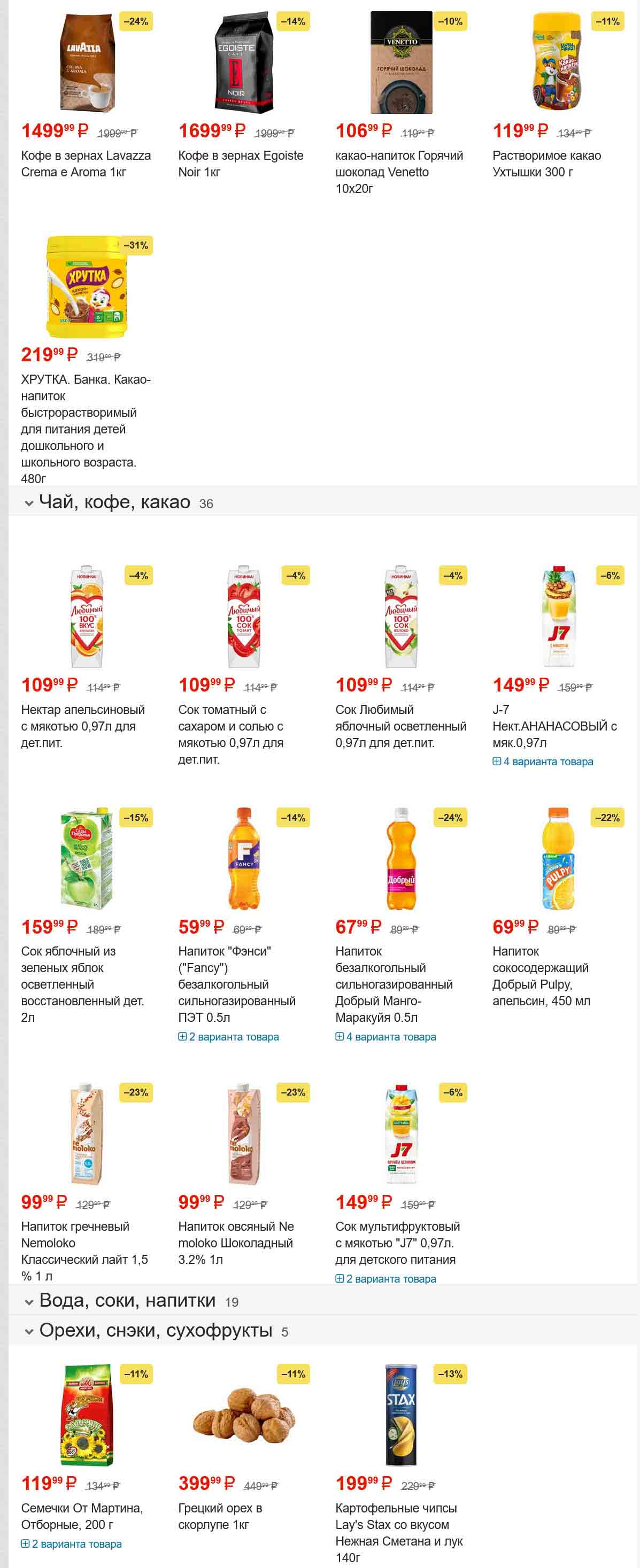Screen dimensions: 640x1568
Task: Open Нектар апельсиновый с мякотью product
Action: point(83,726)
